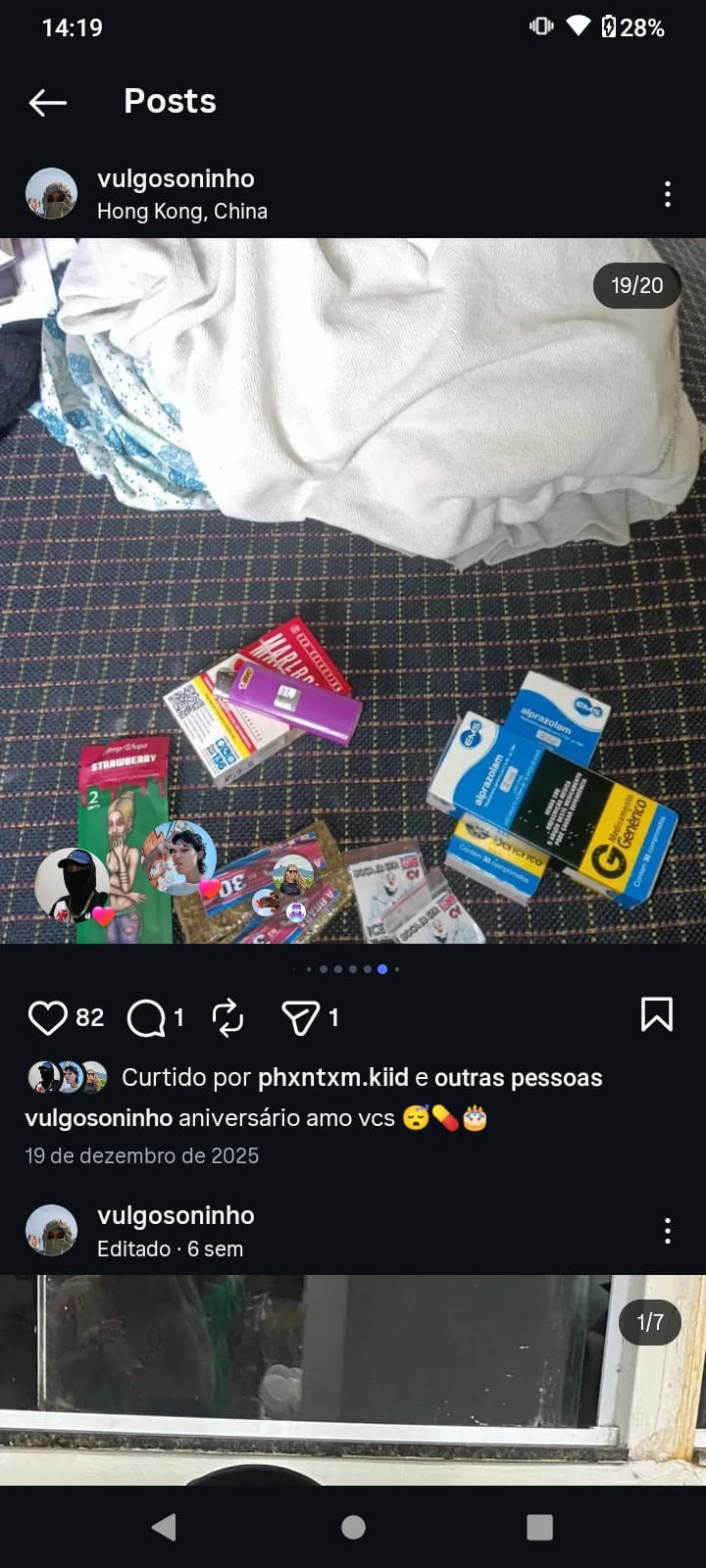The image size is (706, 1568).
Task: Open vulgosoninho's profile picture on the top post
Action: pos(51,194)
